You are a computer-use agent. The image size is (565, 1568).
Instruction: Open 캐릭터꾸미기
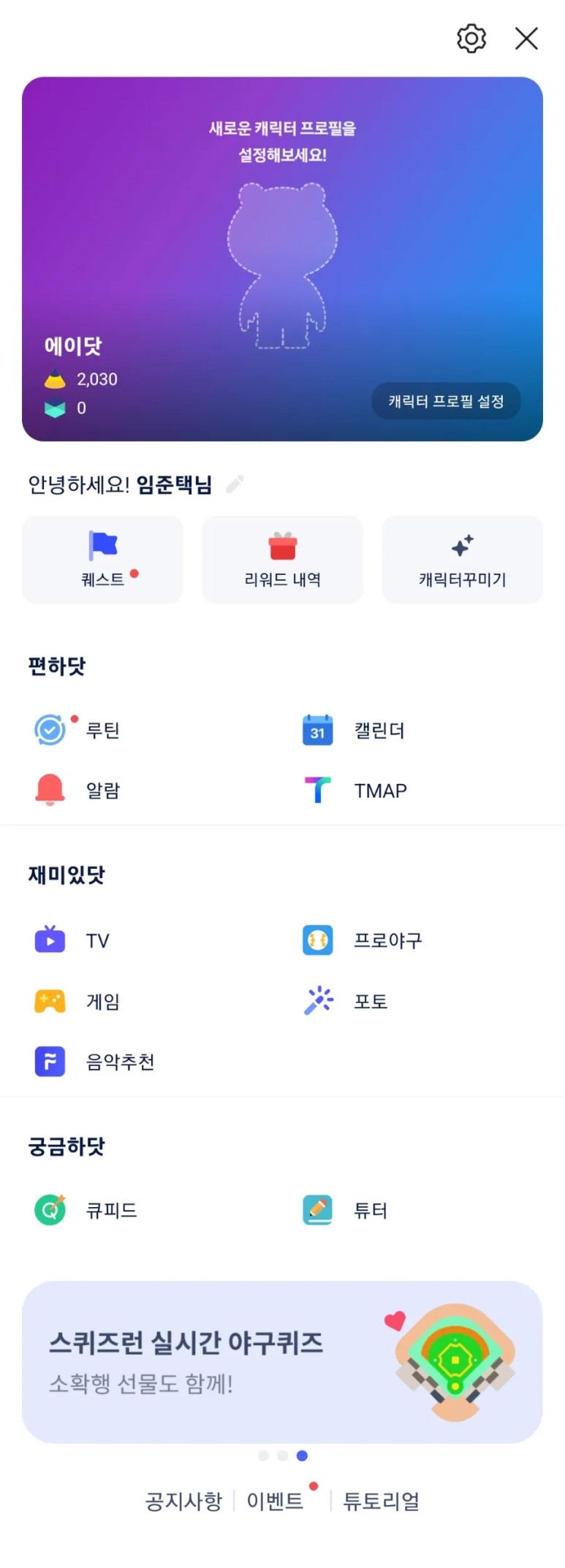pos(462,560)
